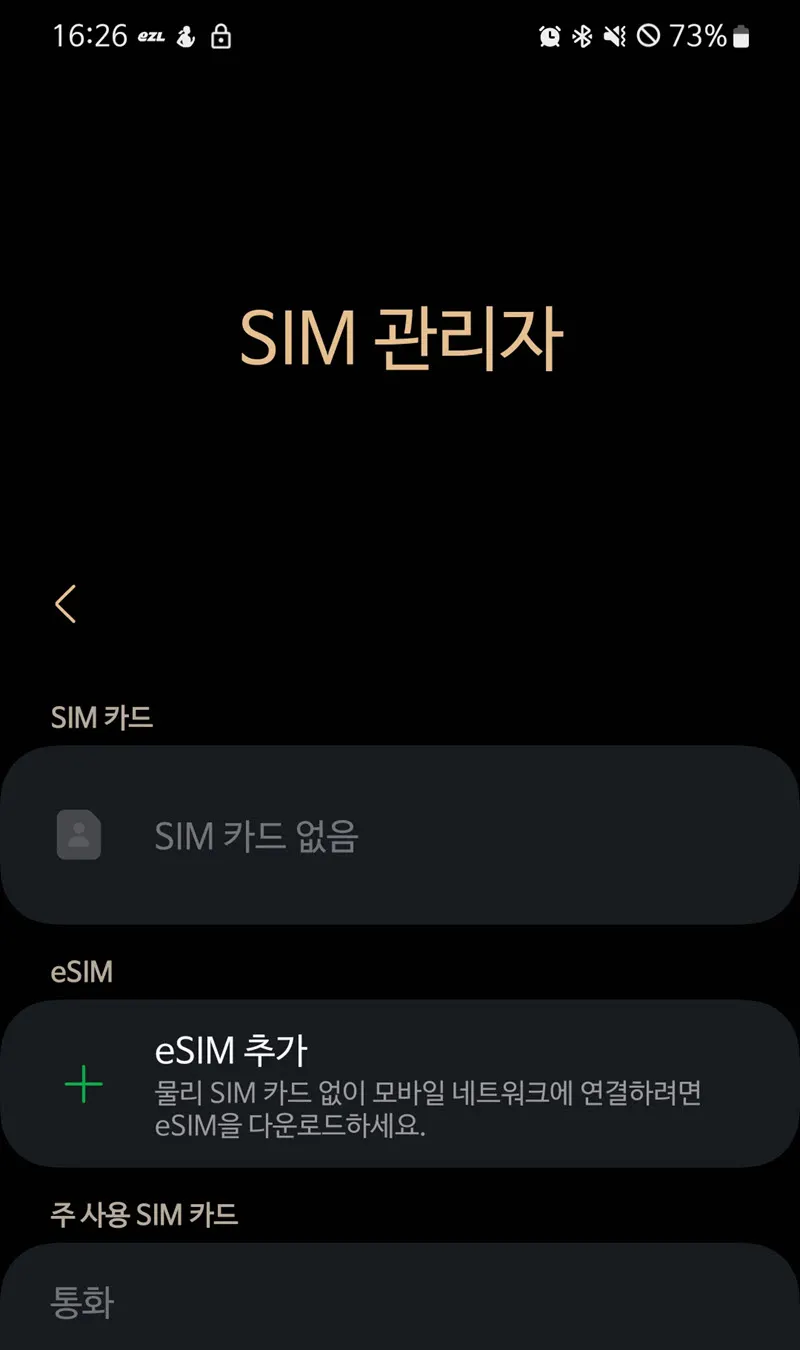The width and height of the screenshot is (800, 1350).
Task: Tap the green plus icon to add eSIM
Action: coord(84,1083)
